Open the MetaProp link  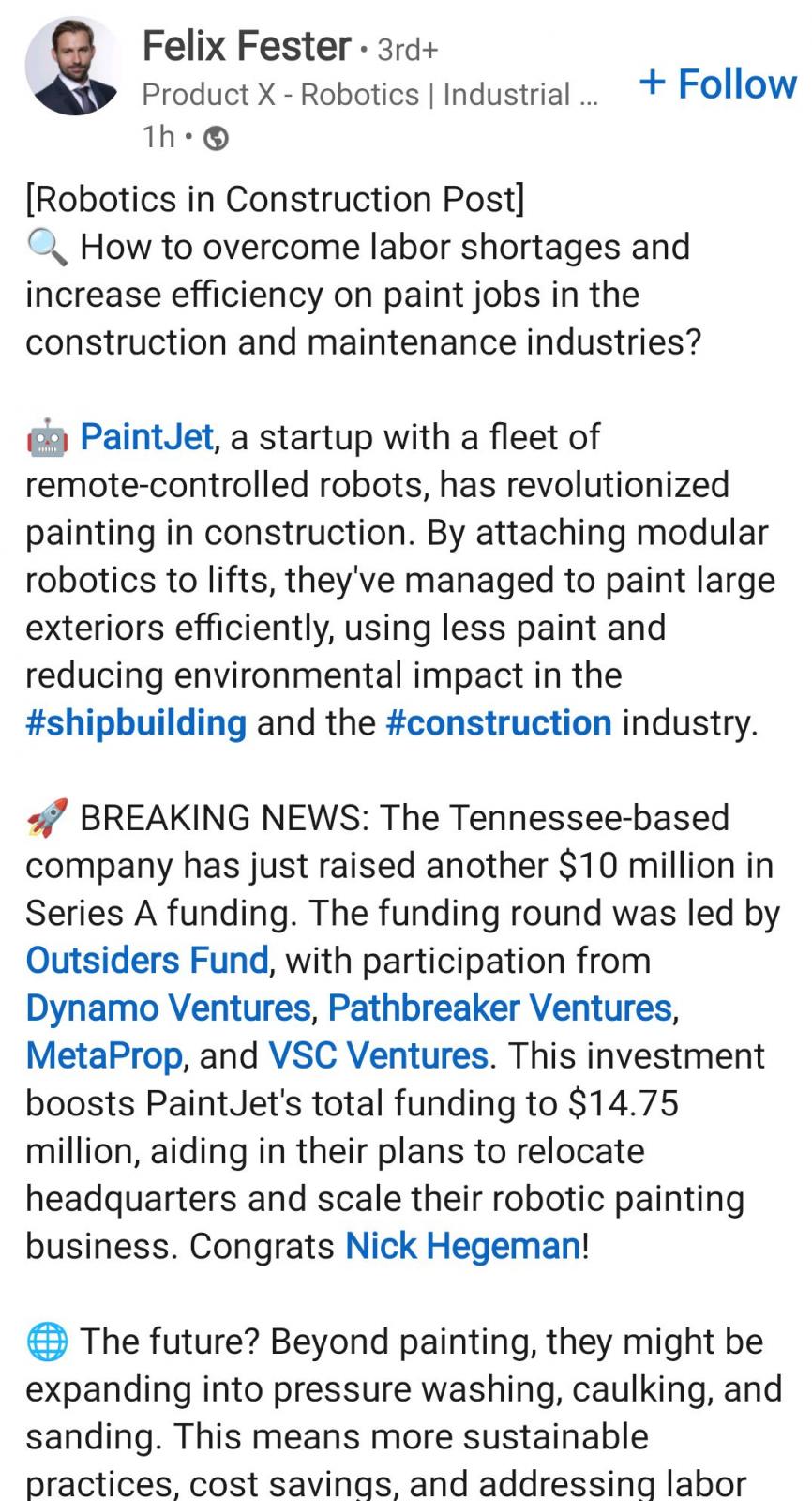click(x=103, y=1056)
